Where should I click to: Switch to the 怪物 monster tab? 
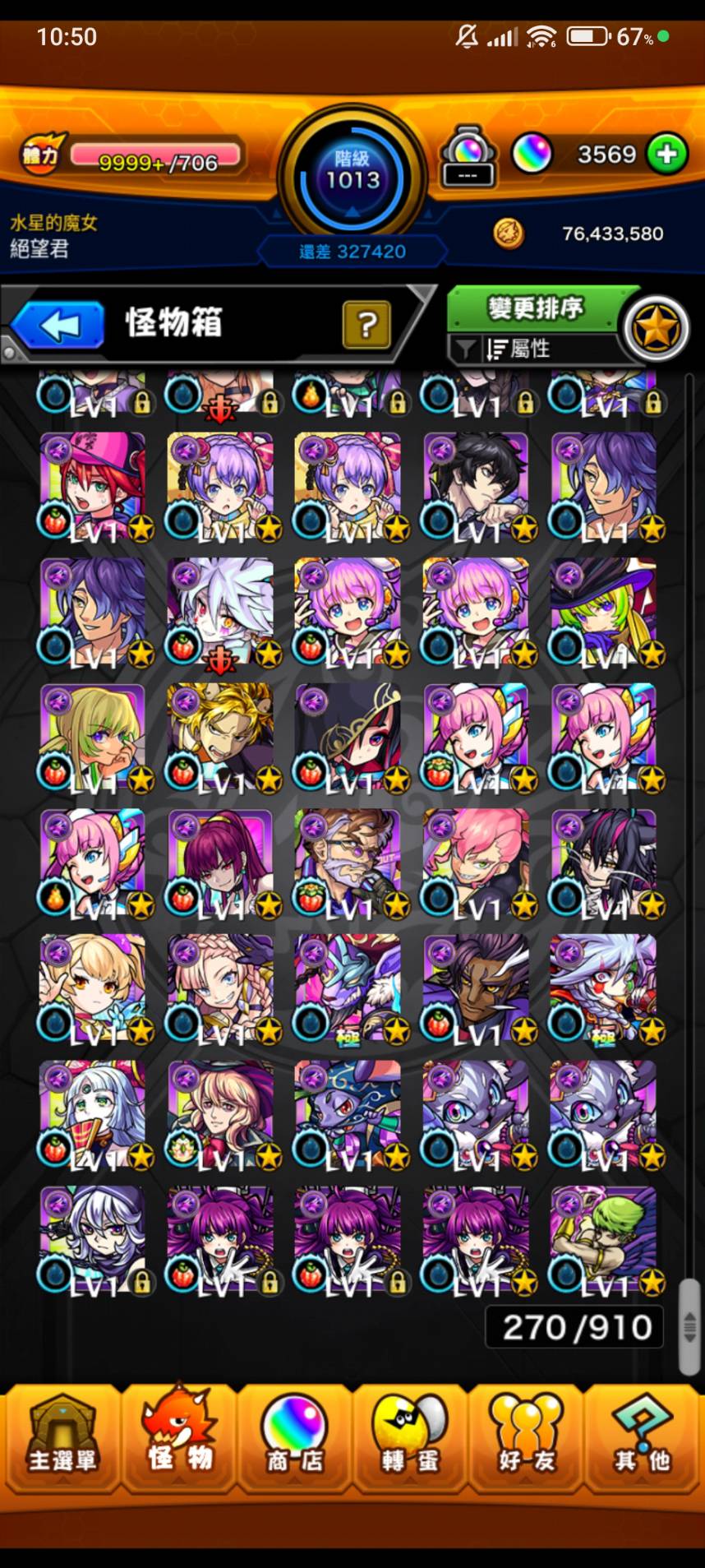(179, 1439)
